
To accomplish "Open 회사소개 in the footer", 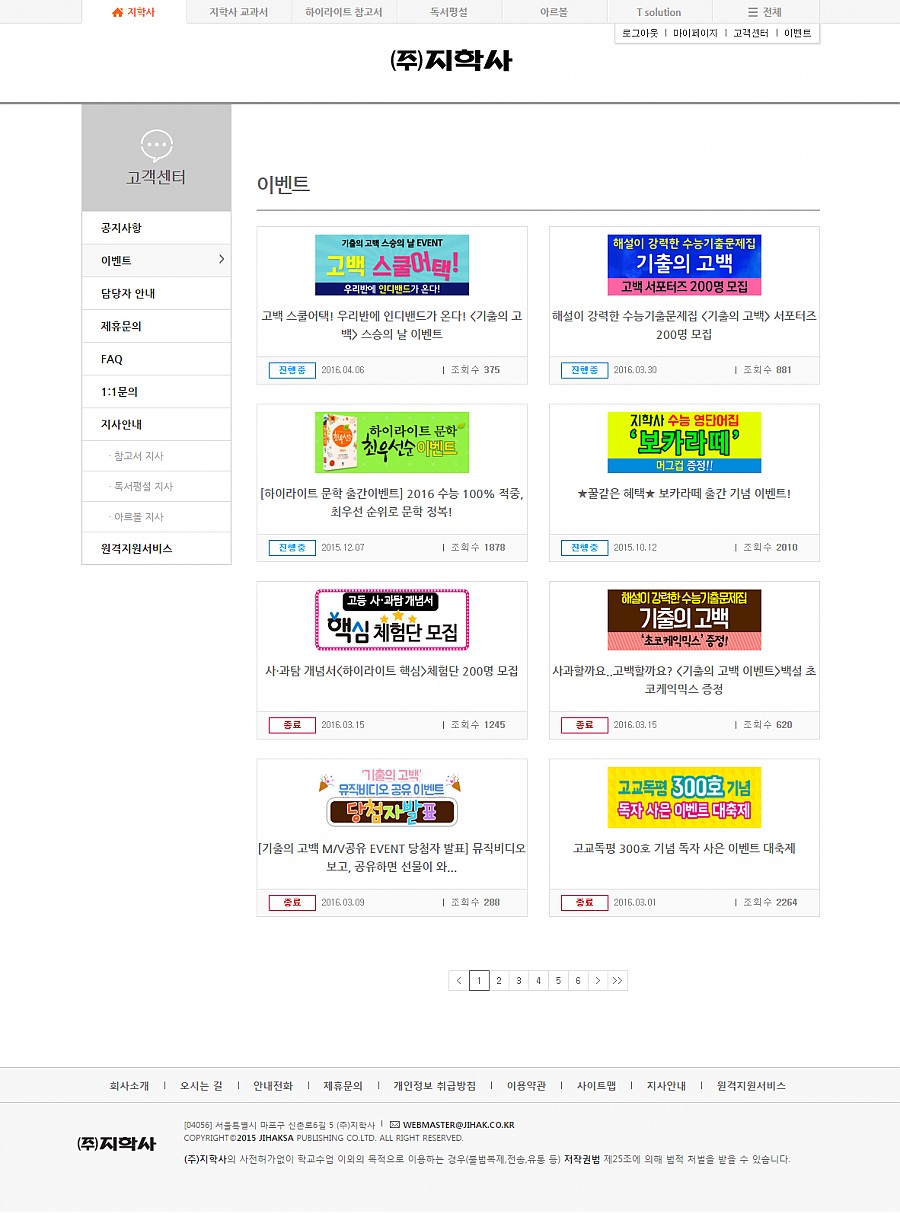I will pos(129,1086).
